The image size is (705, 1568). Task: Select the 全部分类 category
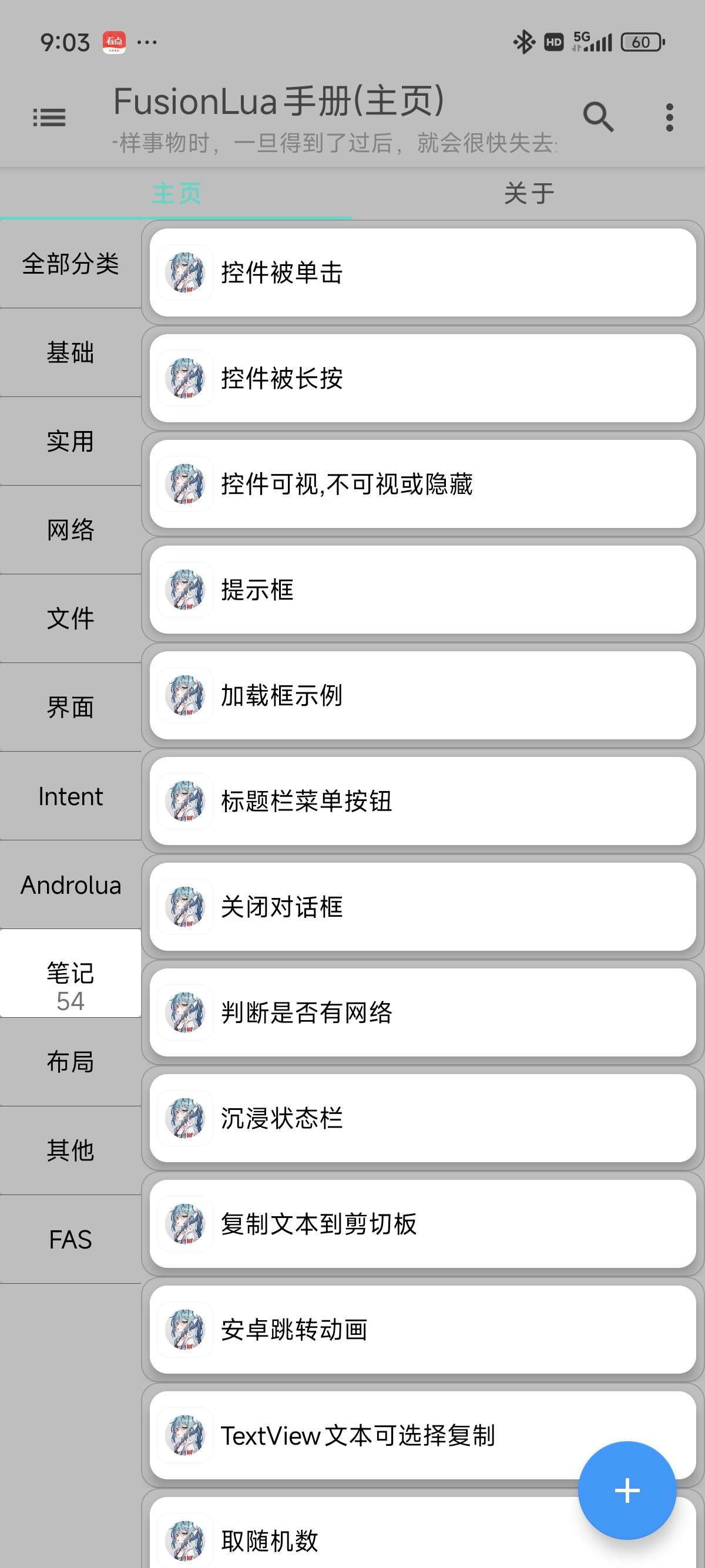point(70,264)
